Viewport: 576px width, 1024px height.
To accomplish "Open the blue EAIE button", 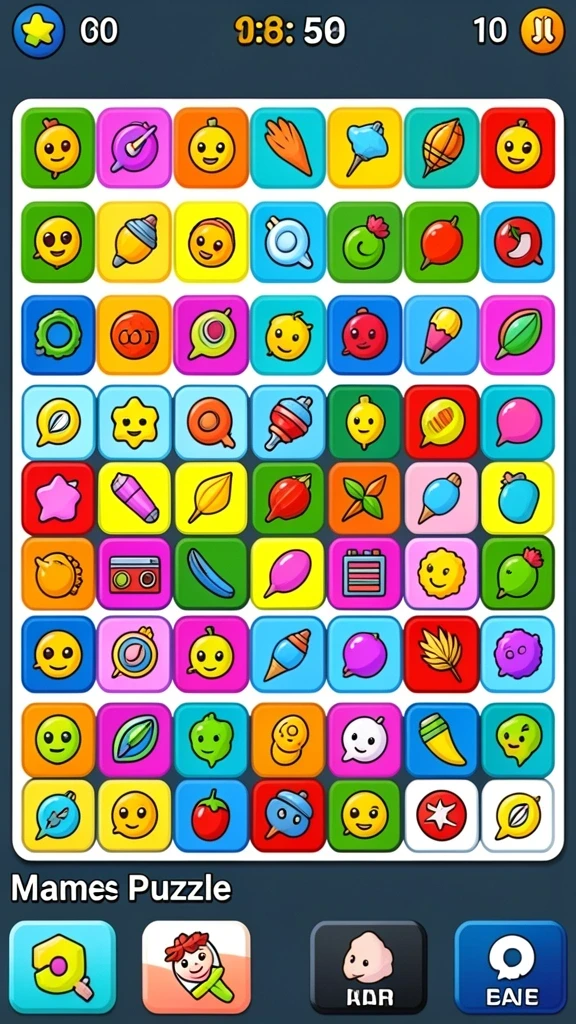I will pyautogui.click(x=510, y=967).
